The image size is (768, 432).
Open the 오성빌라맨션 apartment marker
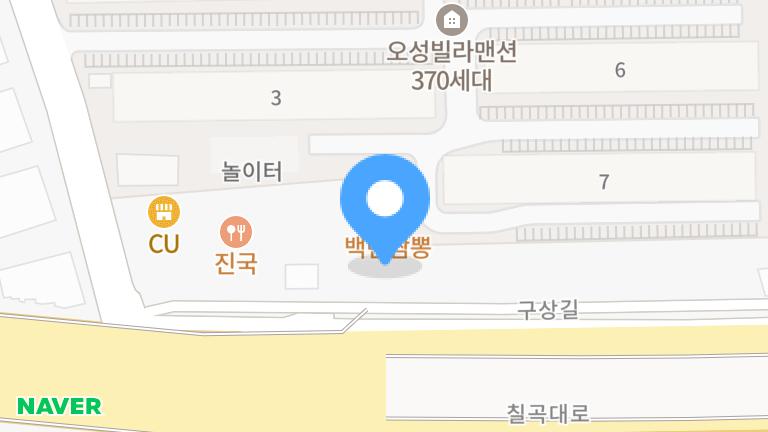coord(452,18)
